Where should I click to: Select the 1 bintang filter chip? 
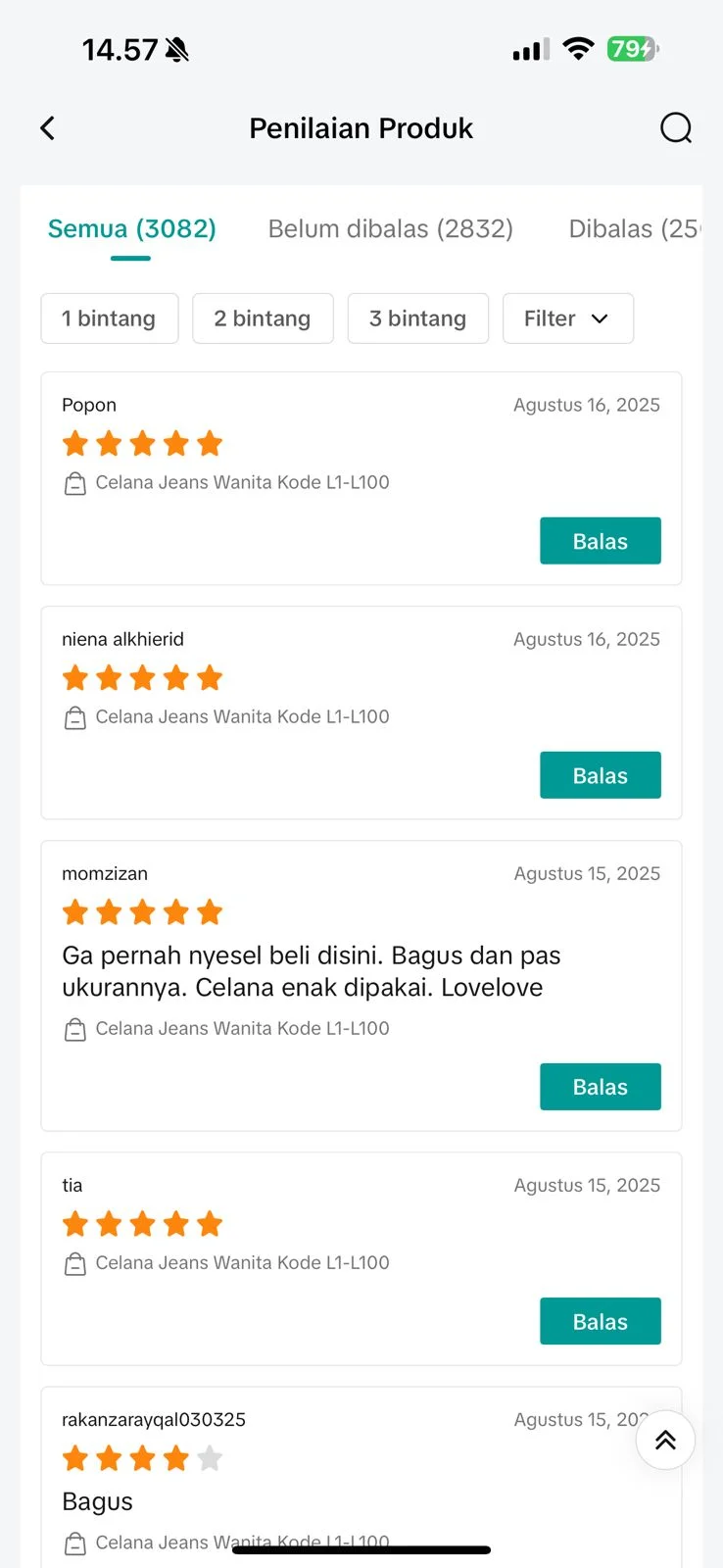109,318
